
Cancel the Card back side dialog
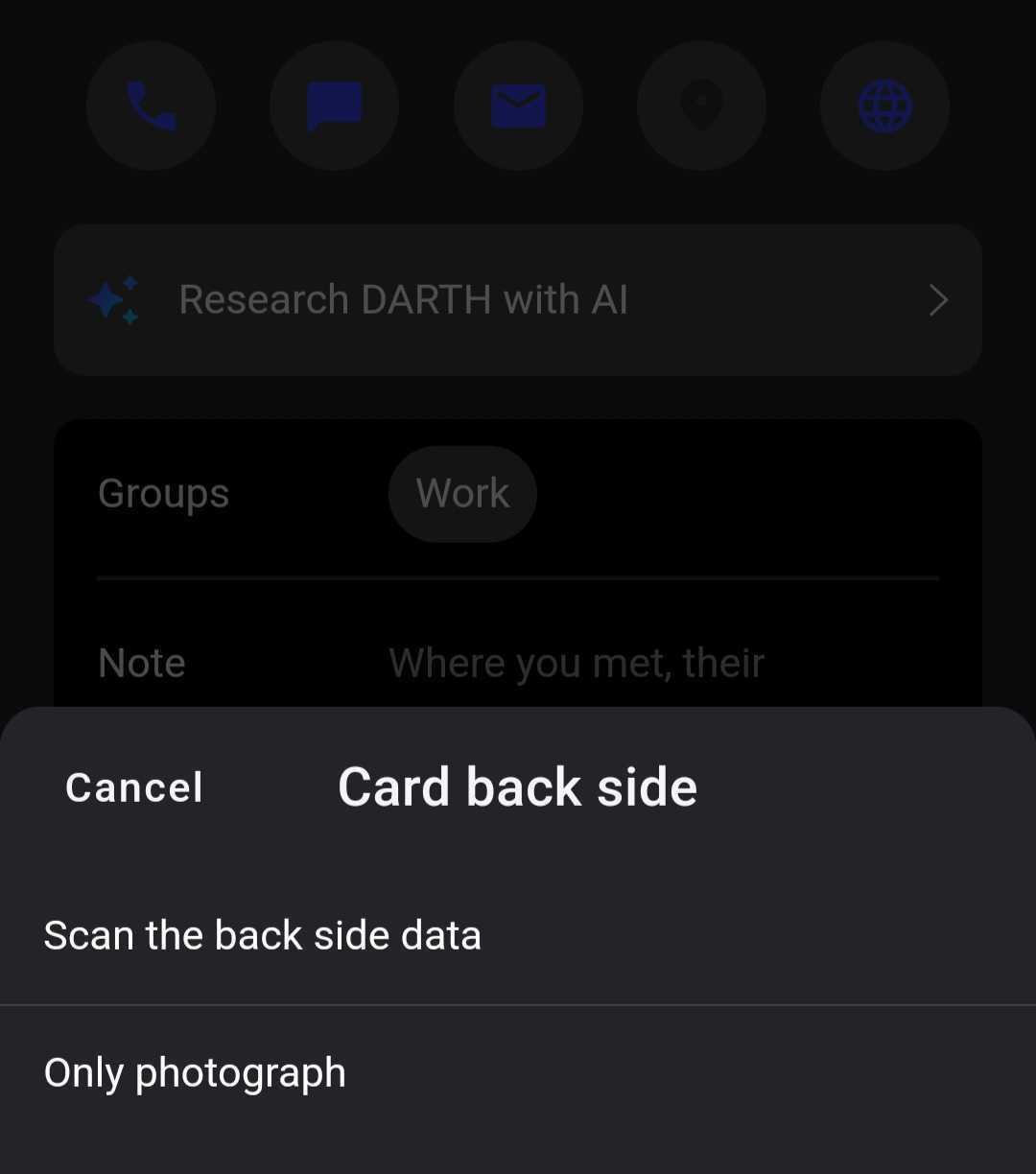tap(134, 787)
